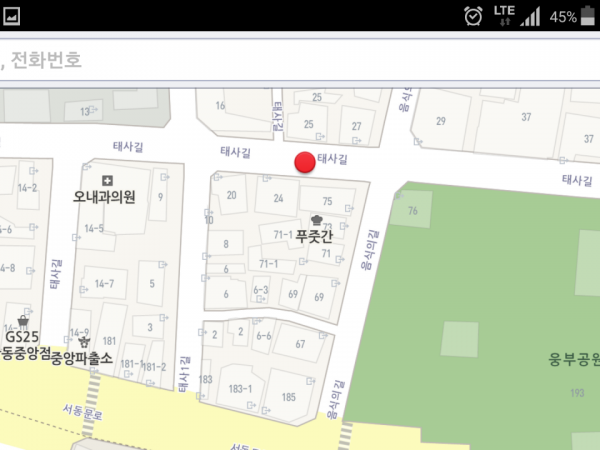
Task: Open the 오내과의원 clinic marker
Action: [x=108, y=180]
